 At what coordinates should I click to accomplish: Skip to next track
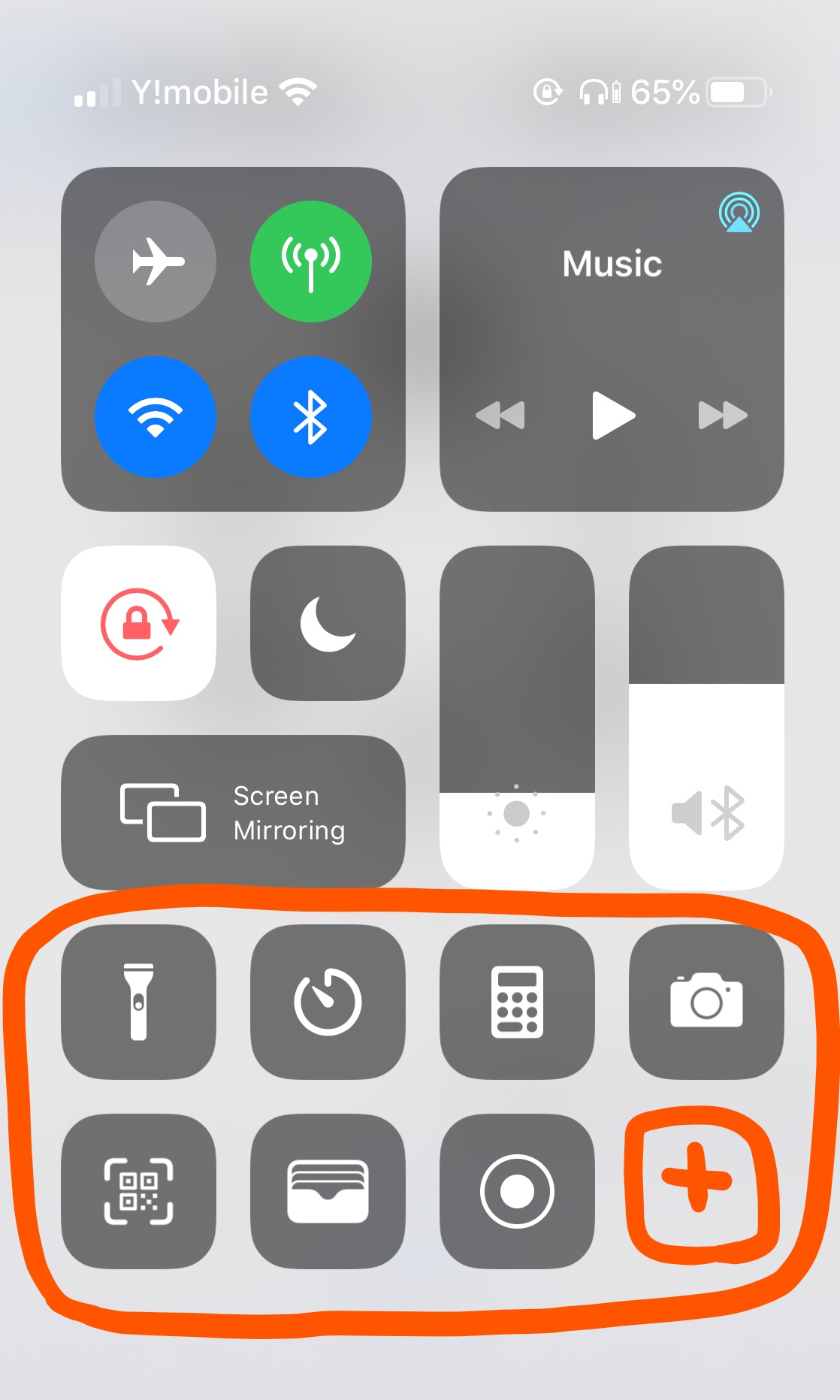click(x=723, y=415)
